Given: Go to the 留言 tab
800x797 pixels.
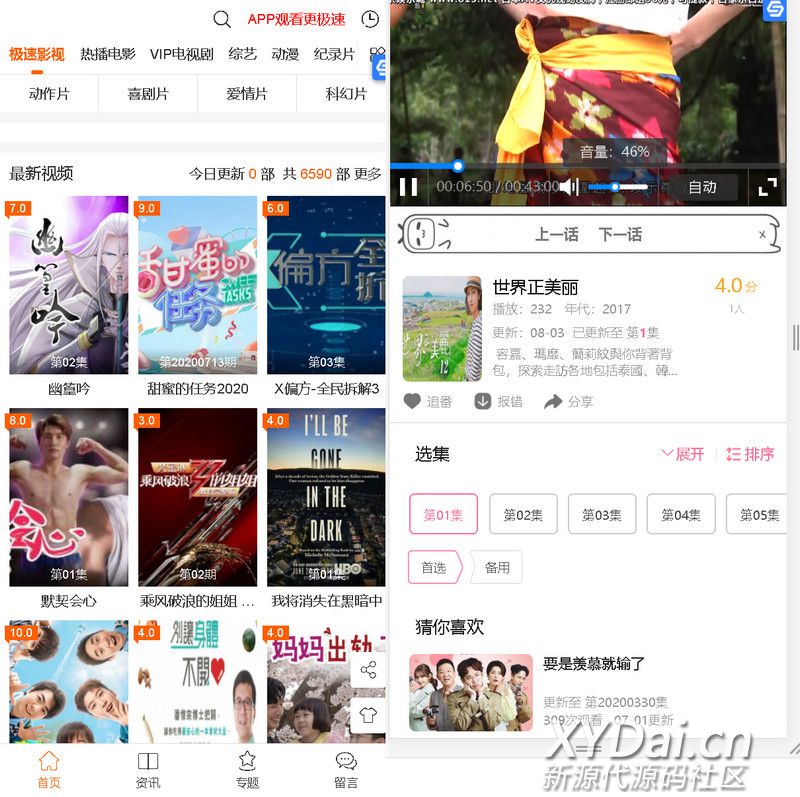Looking at the screenshot, I should coord(346,770).
